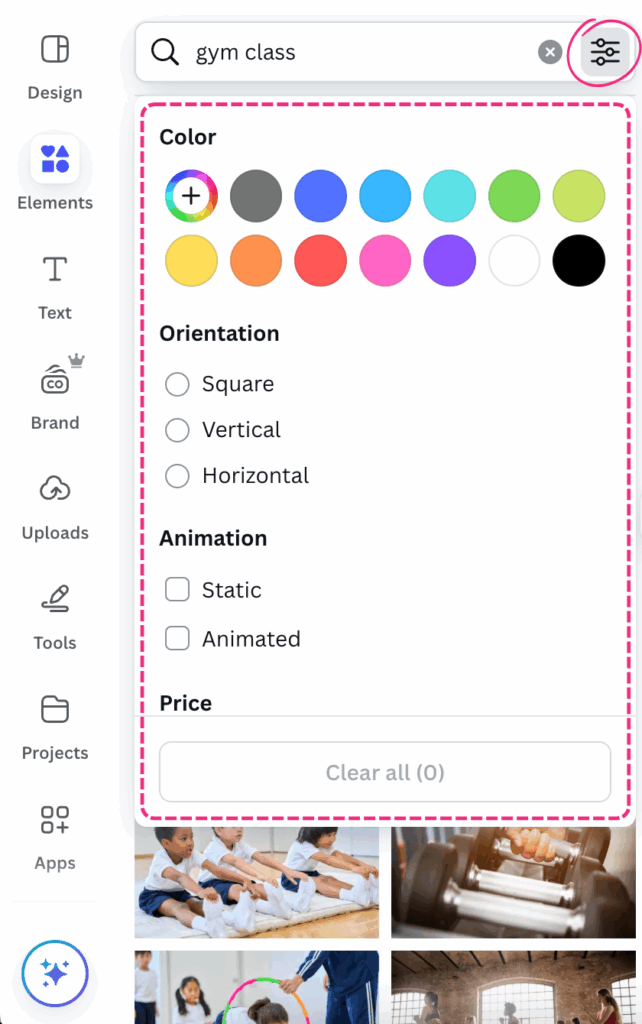Check the Static animation box
Viewport: 642px width, 1024px height.
click(177, 590)
